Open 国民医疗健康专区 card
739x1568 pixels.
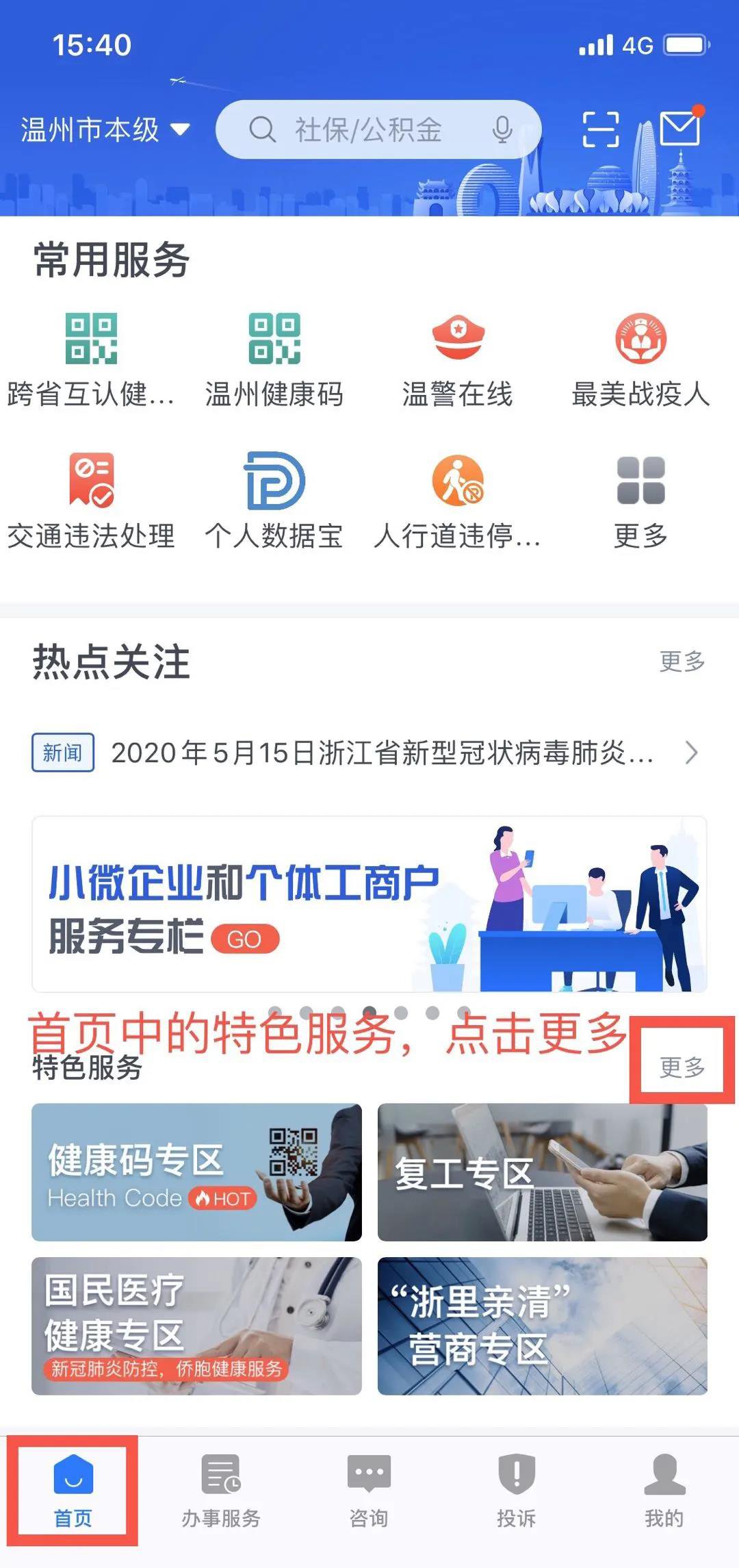pos(196,1326)
